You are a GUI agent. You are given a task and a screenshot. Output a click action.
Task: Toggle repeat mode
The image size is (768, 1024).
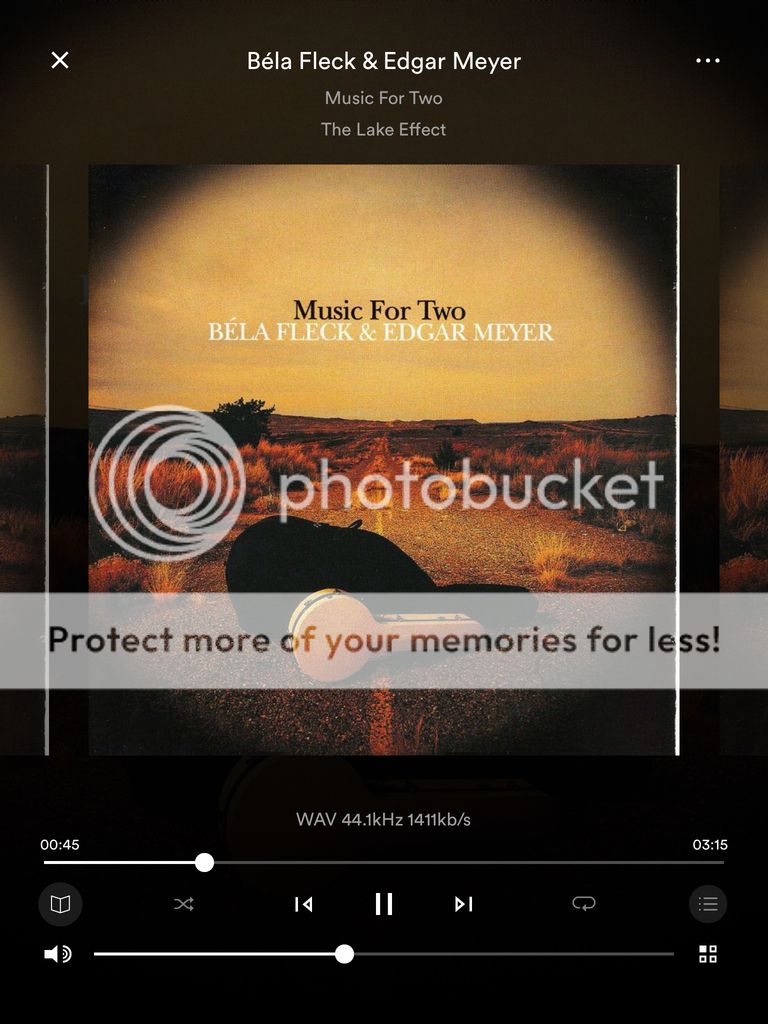click(x=584, y=904)
